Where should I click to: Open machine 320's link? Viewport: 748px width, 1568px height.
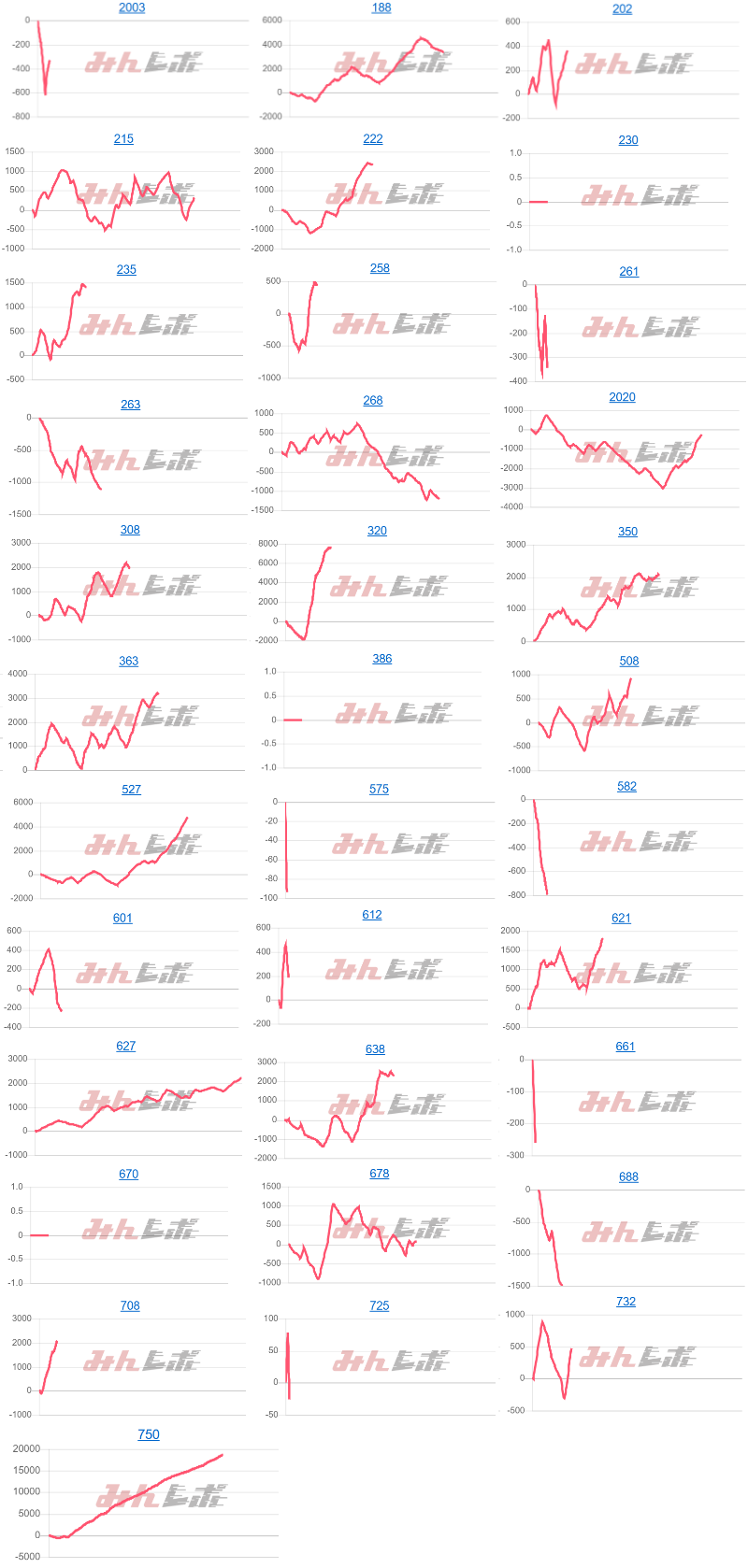[377, 530]
